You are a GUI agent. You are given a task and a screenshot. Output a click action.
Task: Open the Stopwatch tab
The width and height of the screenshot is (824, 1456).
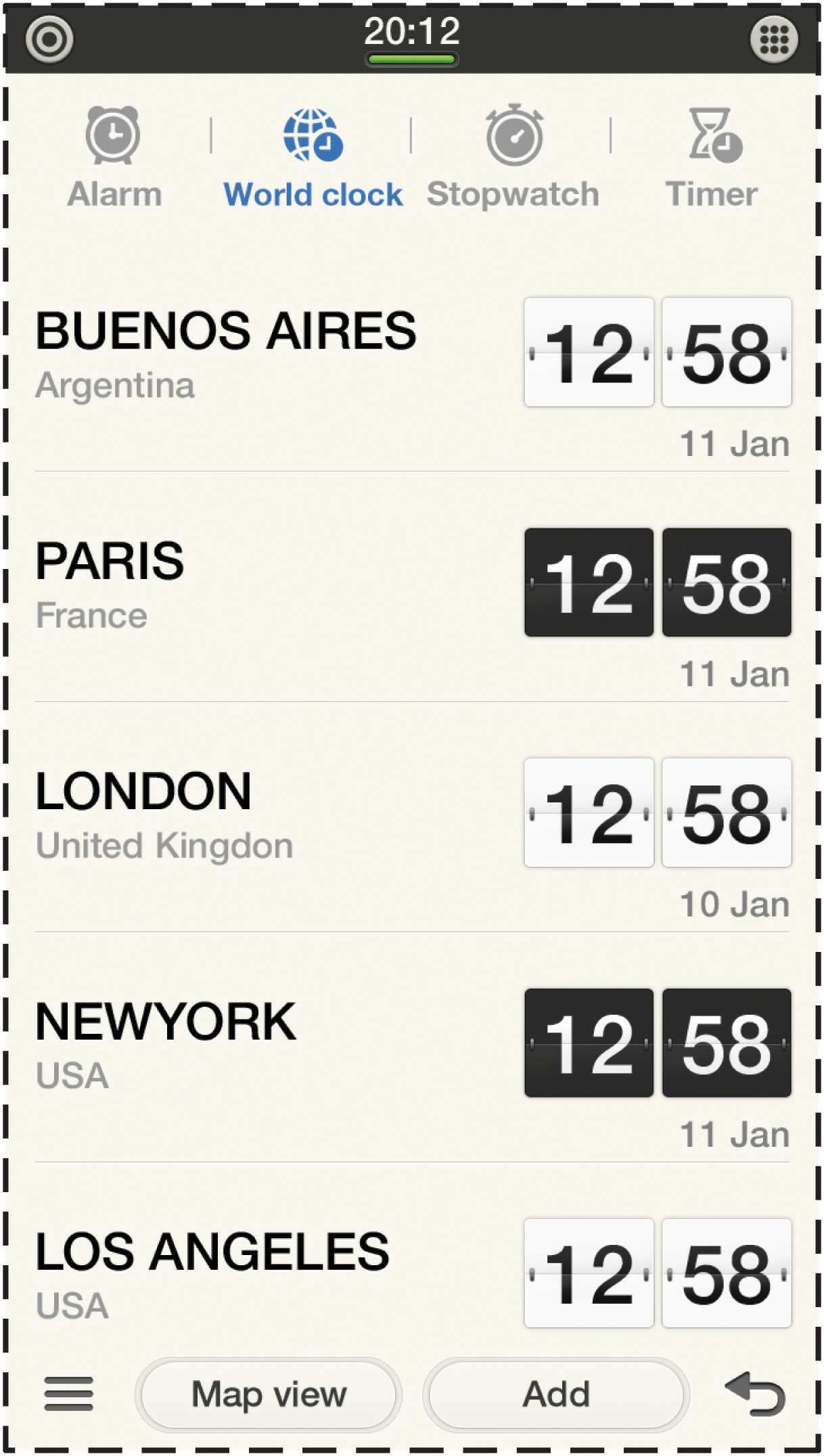(513, 157)
